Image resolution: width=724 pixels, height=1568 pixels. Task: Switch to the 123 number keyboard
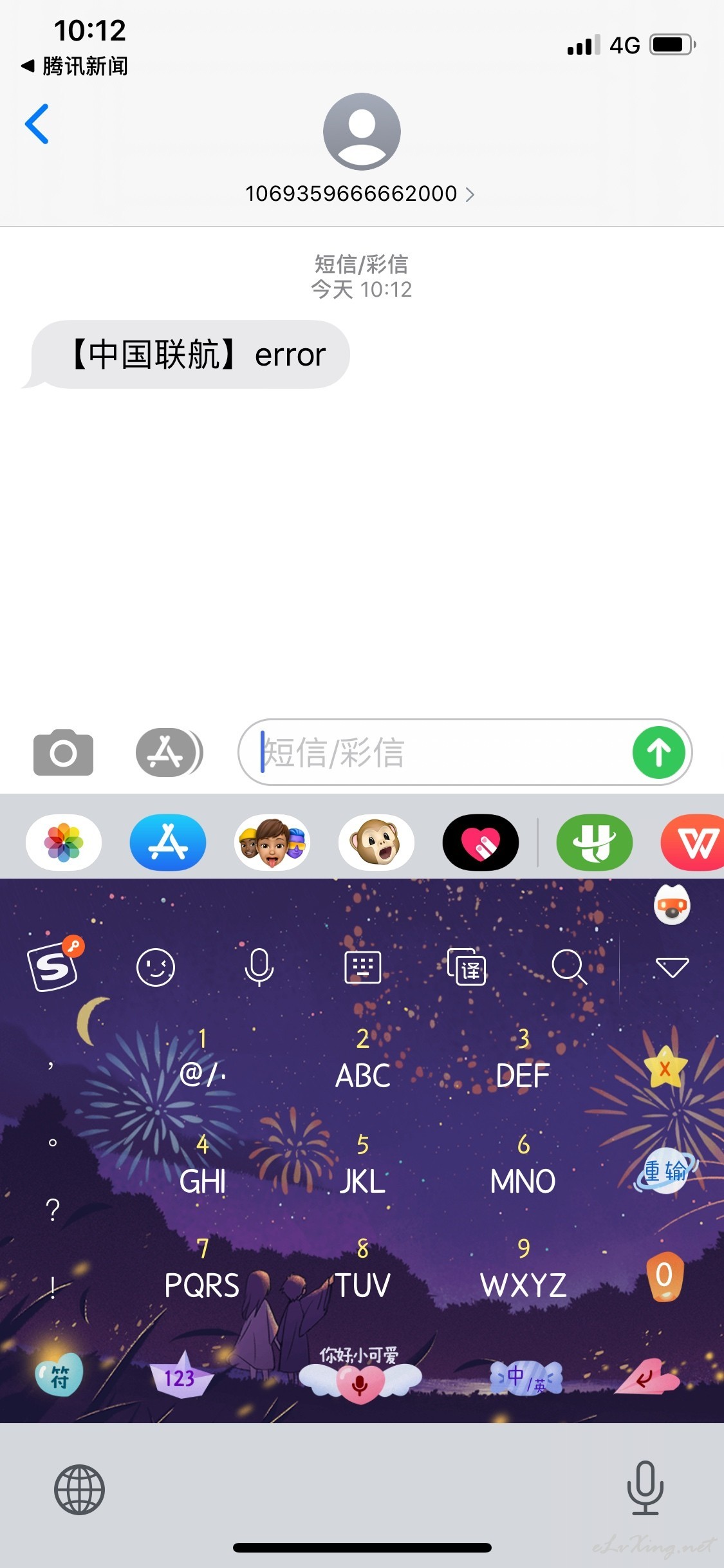180,1376
